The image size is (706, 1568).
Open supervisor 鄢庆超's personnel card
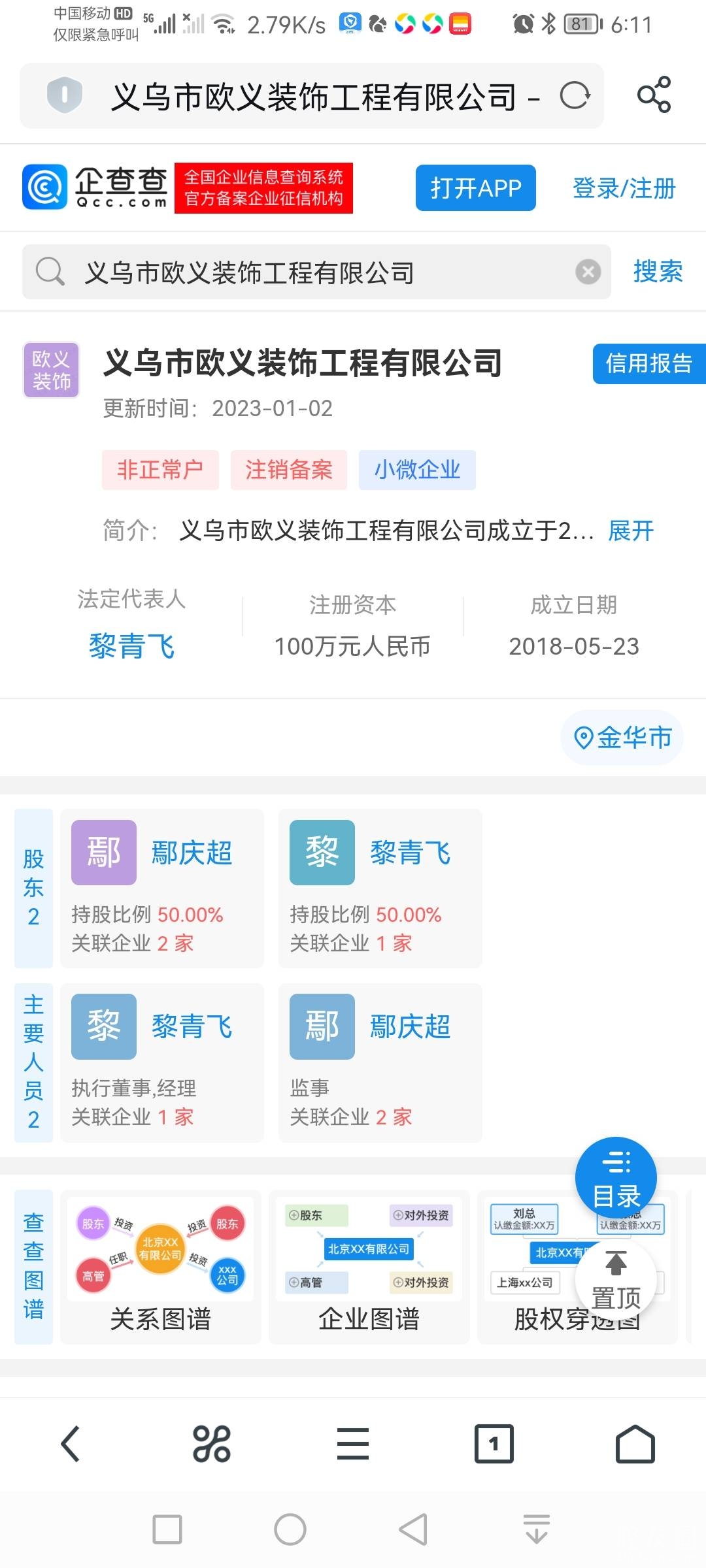pyautogui.click(x=380, y=1062)
